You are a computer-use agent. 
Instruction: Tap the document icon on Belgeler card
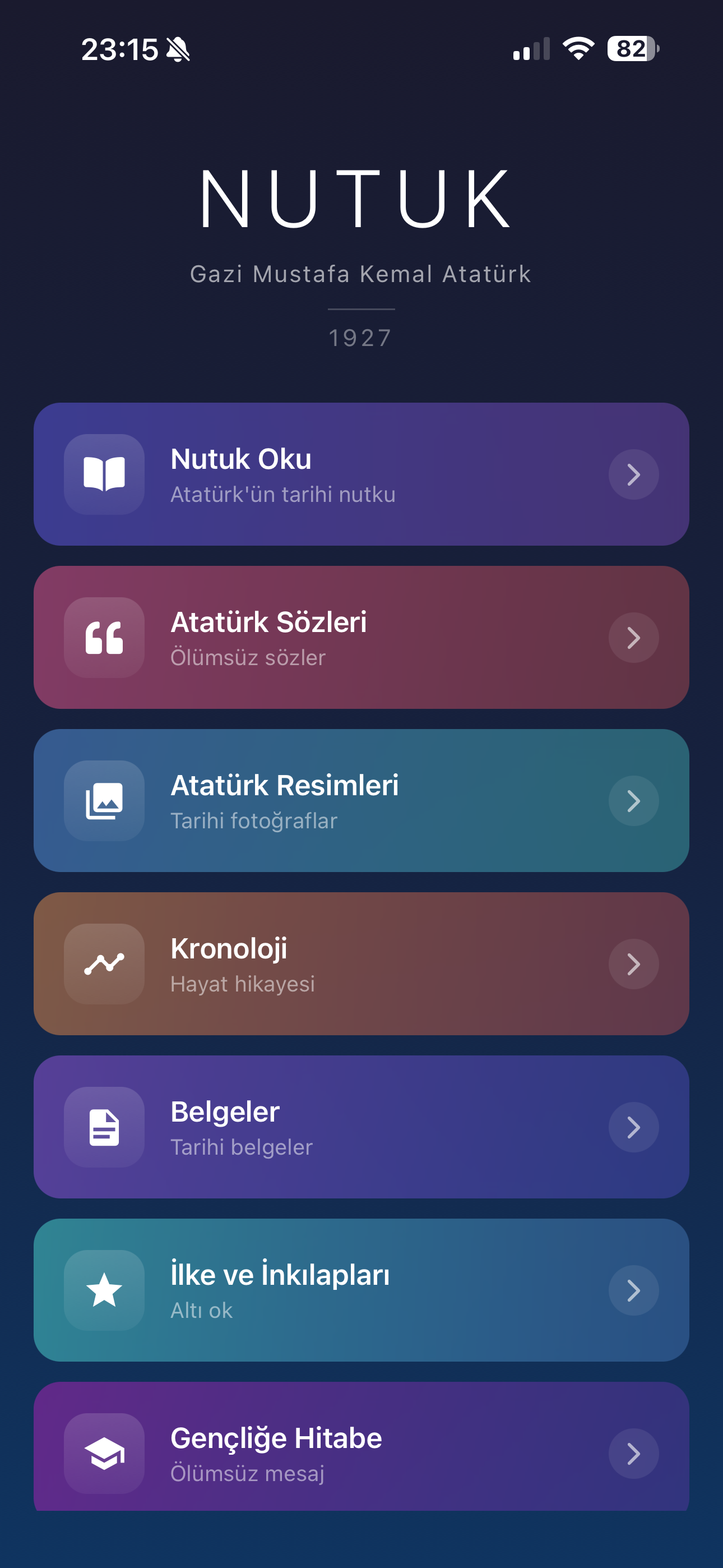coord(104,1127)
